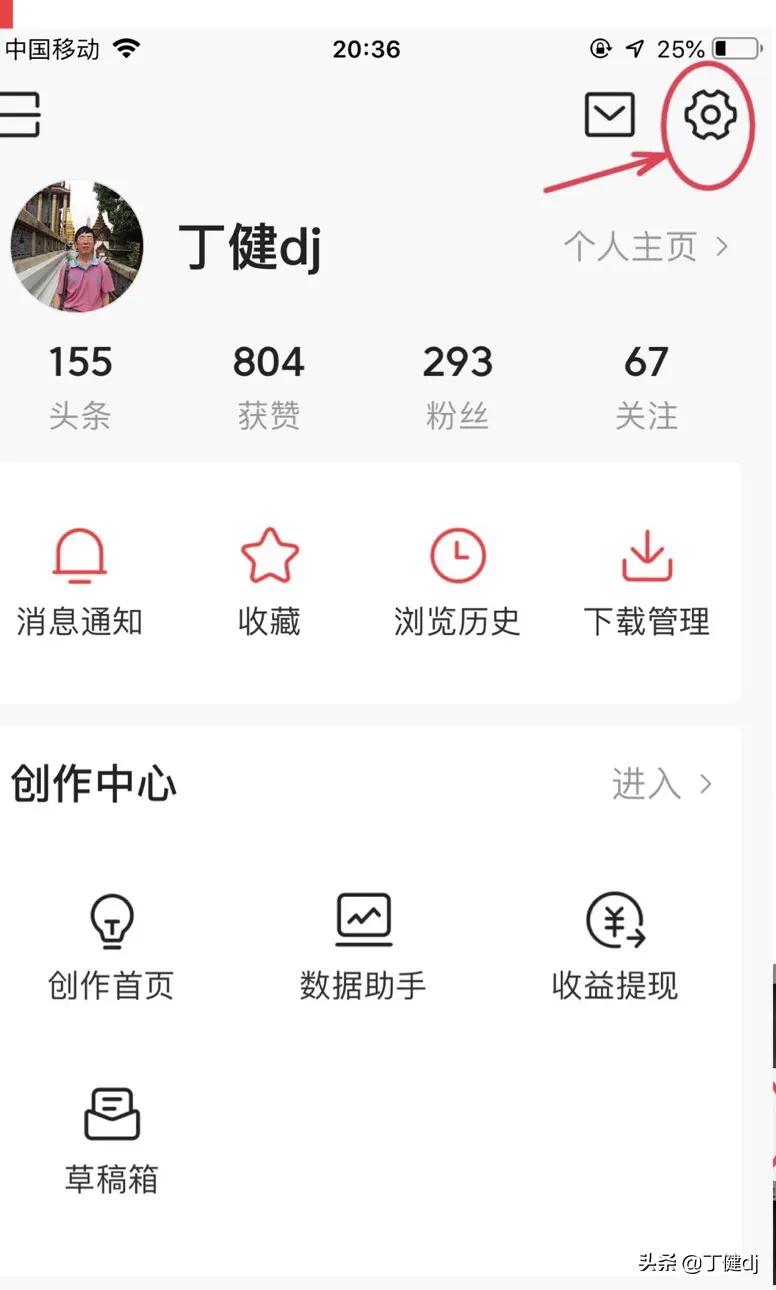Open the 消息通知 notification bell icon
This screenshot has height=1290, width=776.
(x=80, y=555)
